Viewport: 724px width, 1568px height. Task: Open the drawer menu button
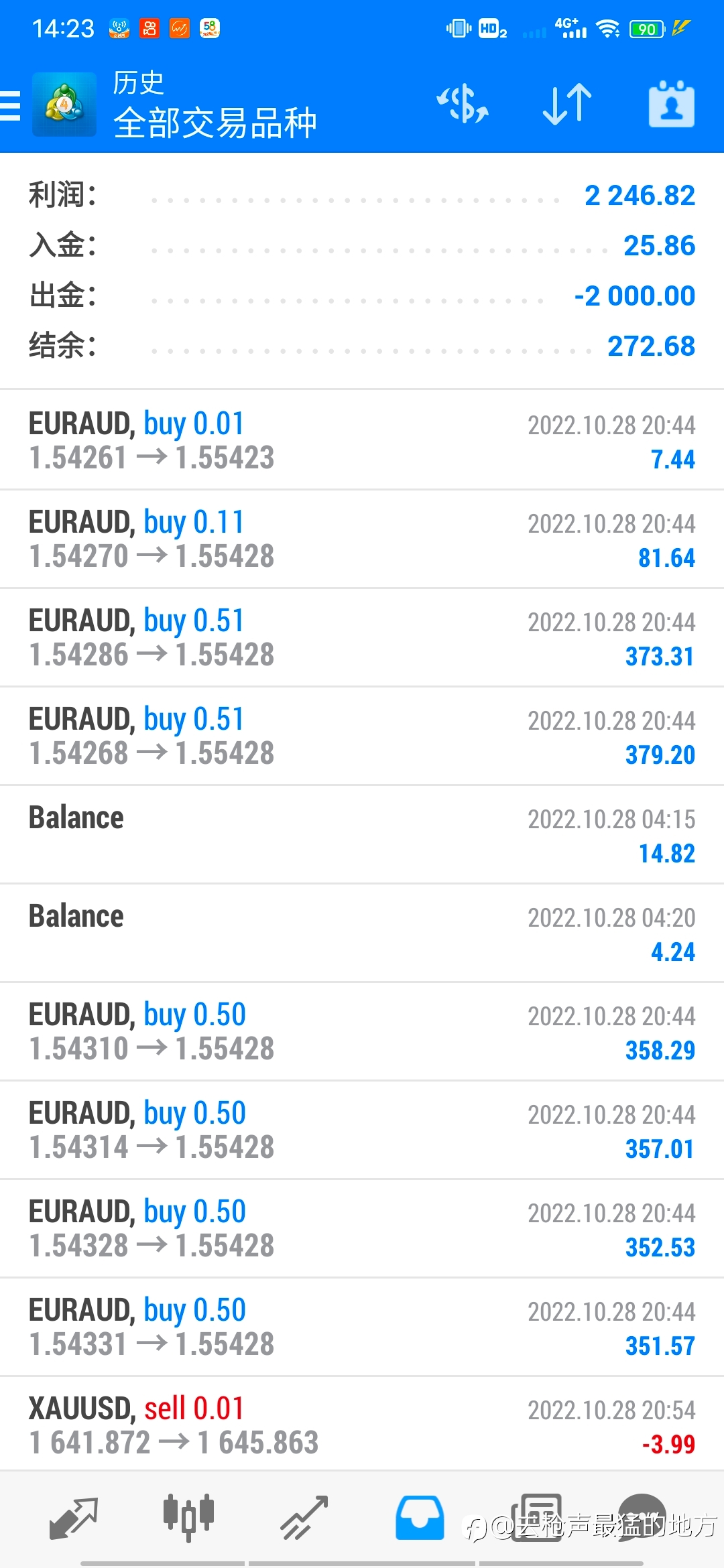tap(10, 106)
